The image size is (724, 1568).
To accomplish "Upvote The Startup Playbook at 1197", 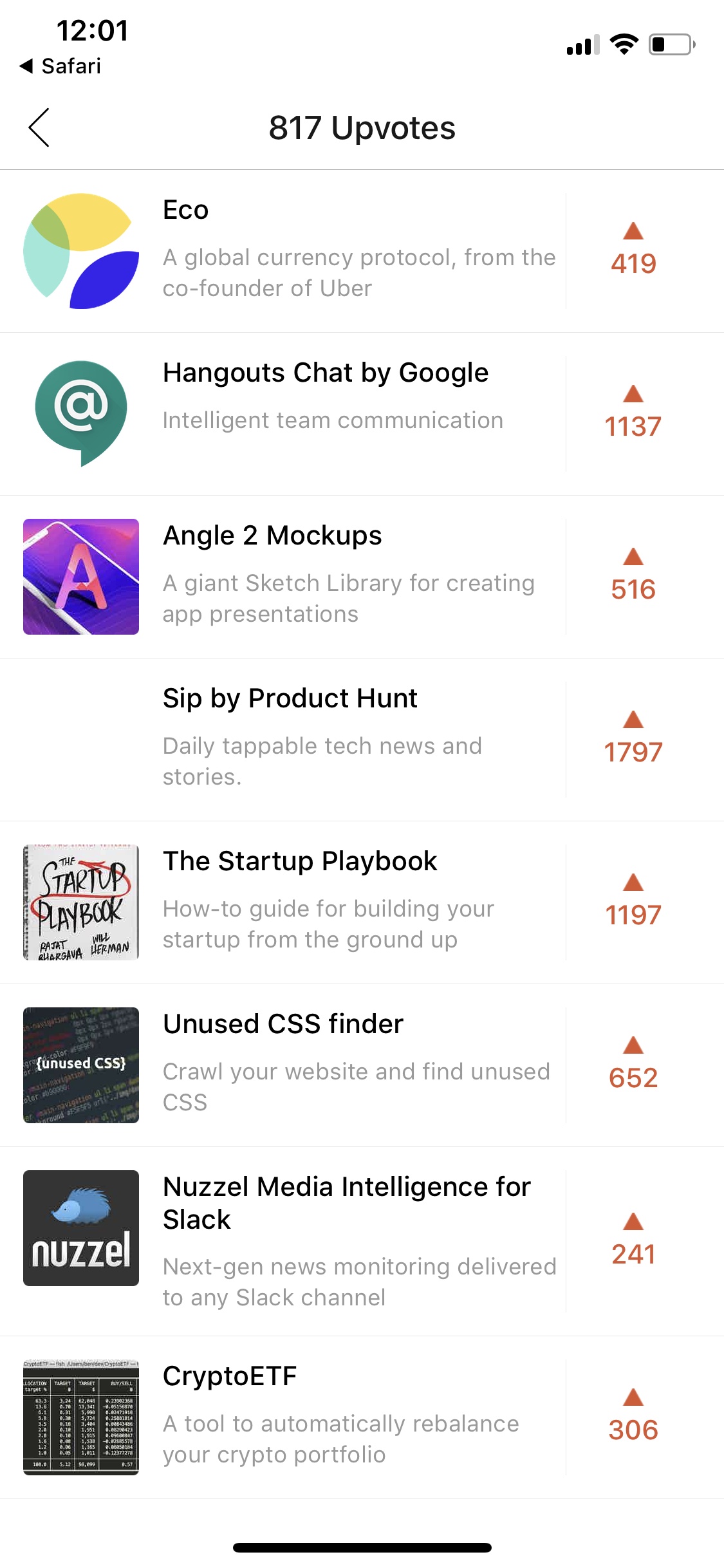I will [633, 901].
